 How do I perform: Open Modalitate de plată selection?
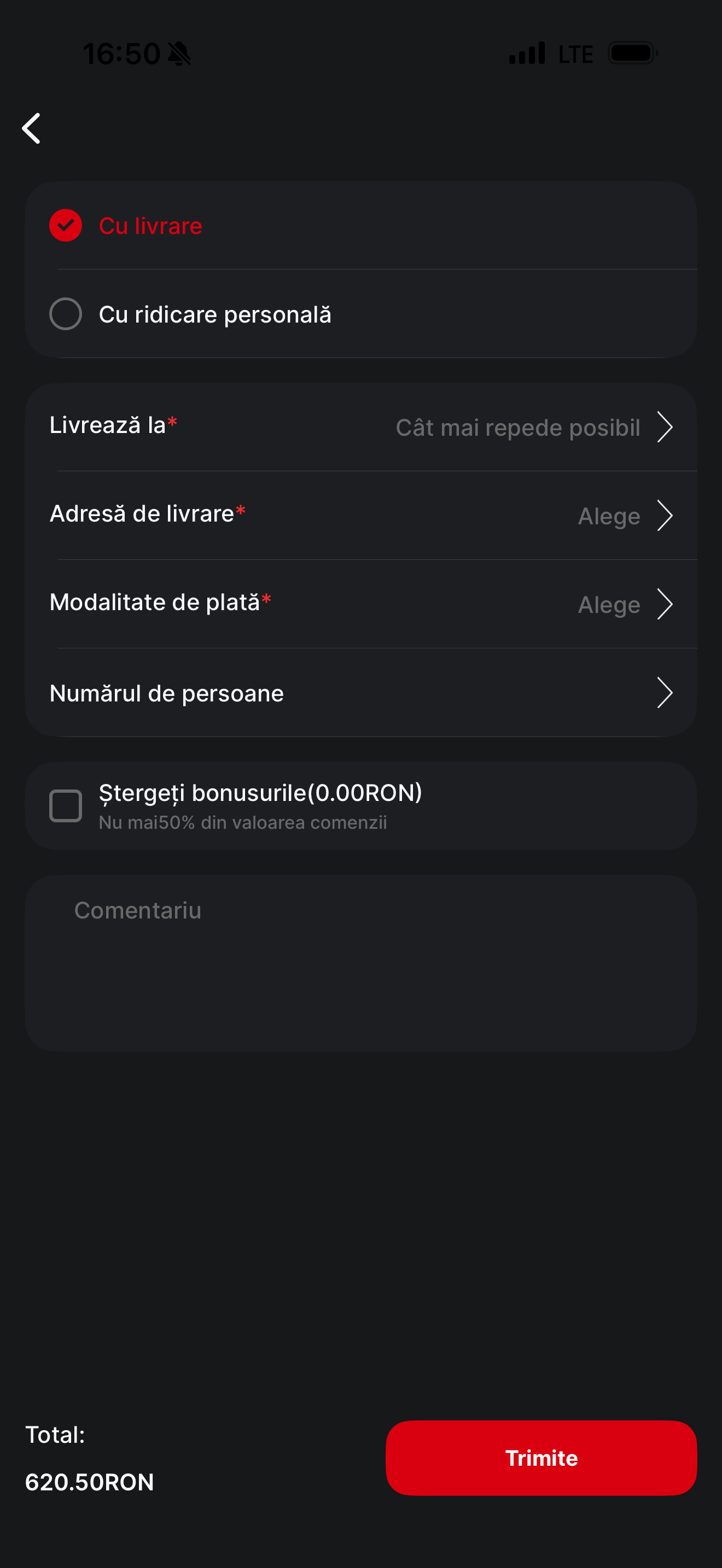coord(361,604)
